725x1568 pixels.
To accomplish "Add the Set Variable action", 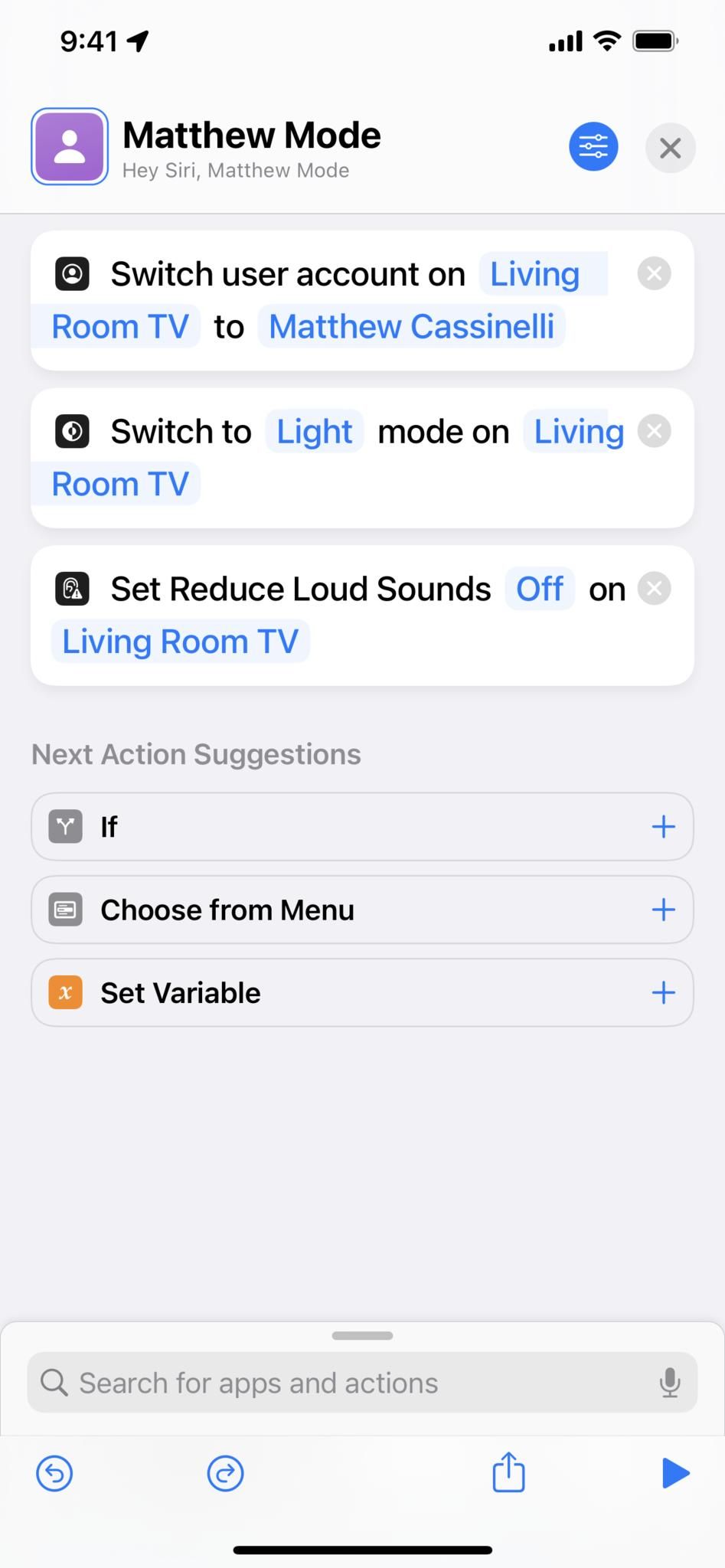I will point(663,992).
